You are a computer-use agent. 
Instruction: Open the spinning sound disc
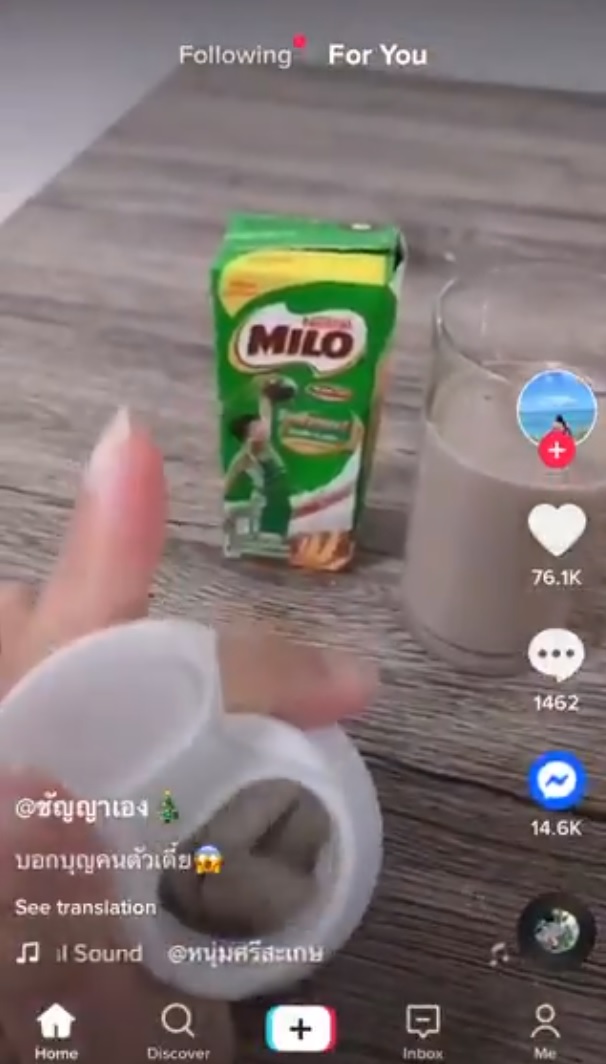556,931
